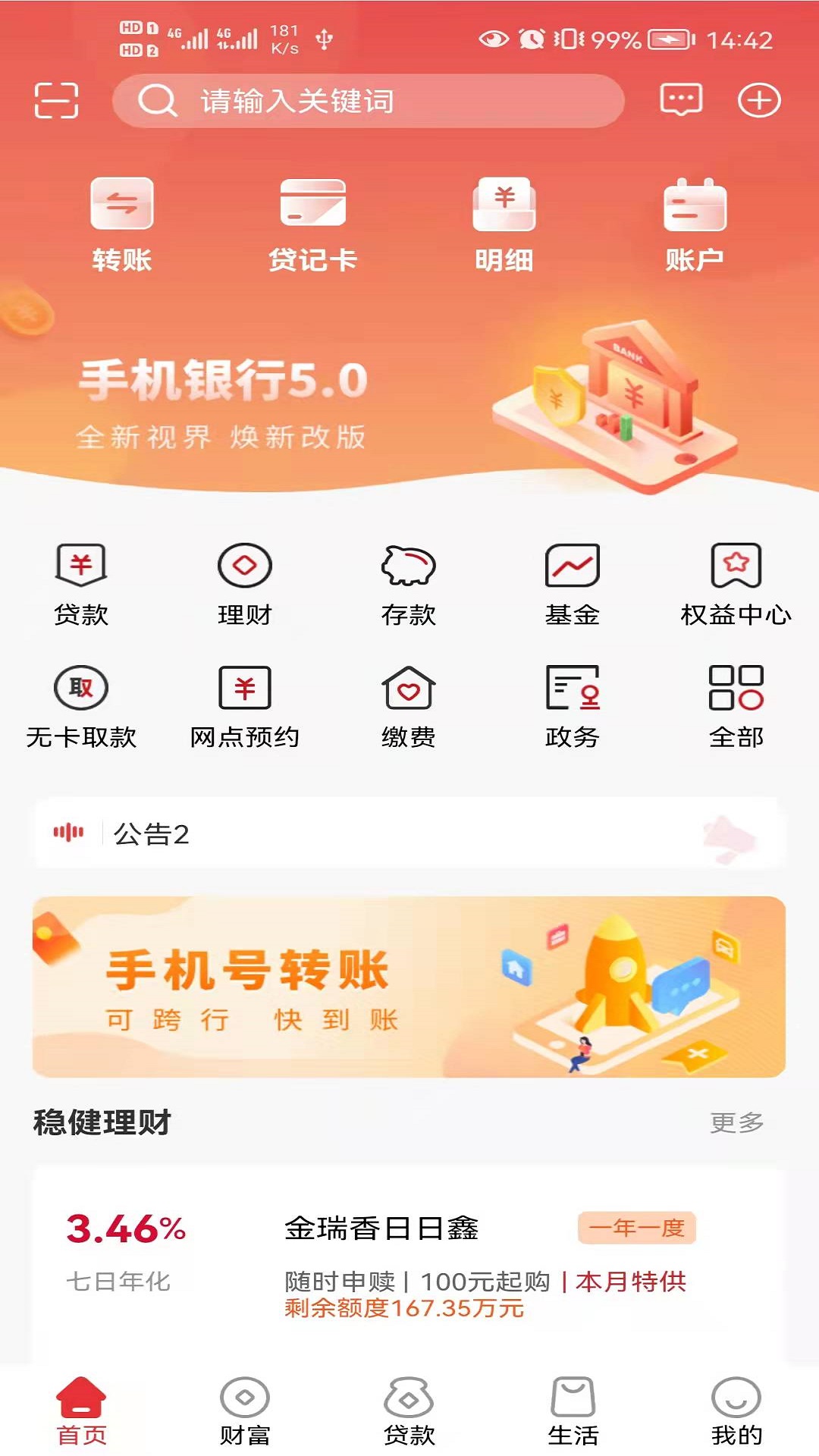Screen dimensions: 819x1456
Task: Open the 金瑞香日日鑫 product card
Action: [408, 1259]
